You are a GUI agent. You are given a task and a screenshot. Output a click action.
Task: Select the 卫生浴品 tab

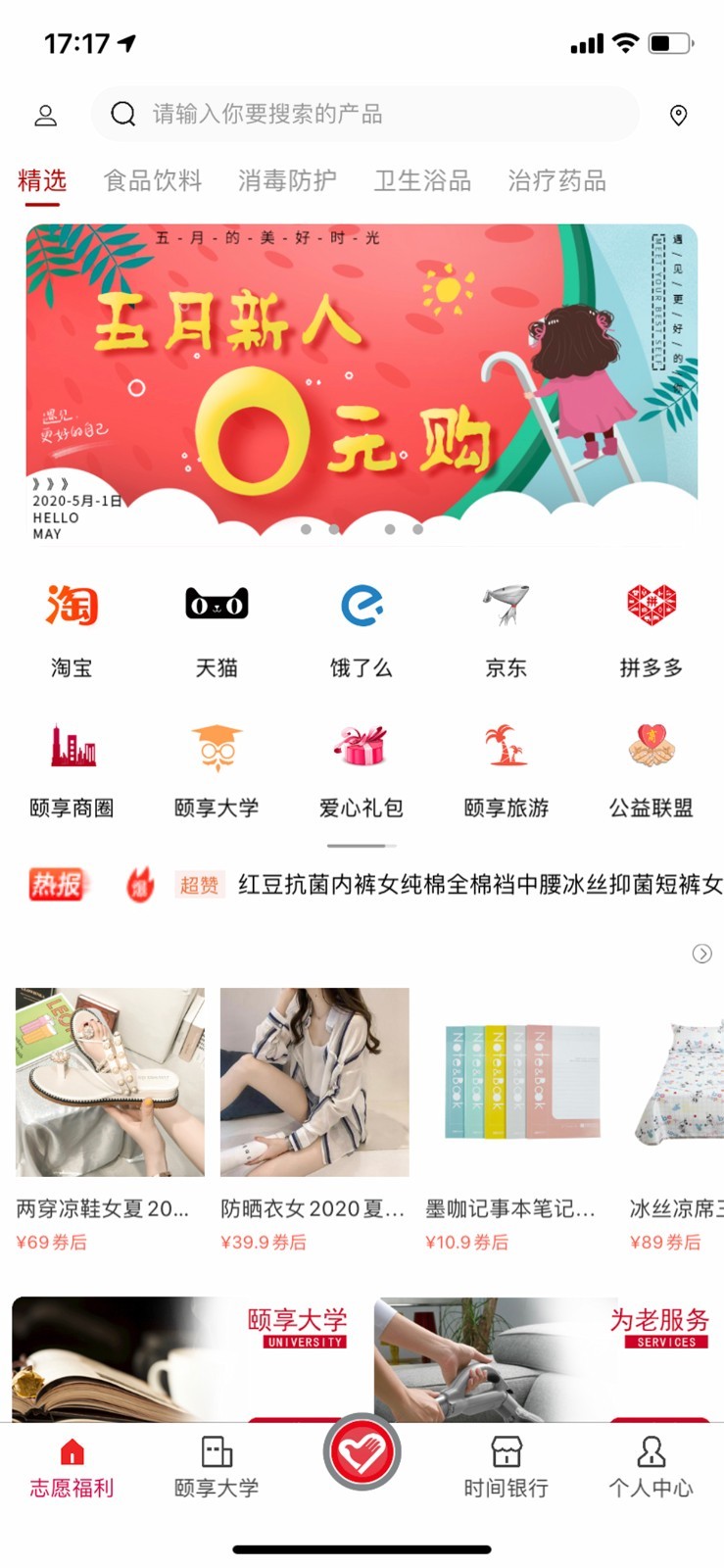[x=422, y=181]
